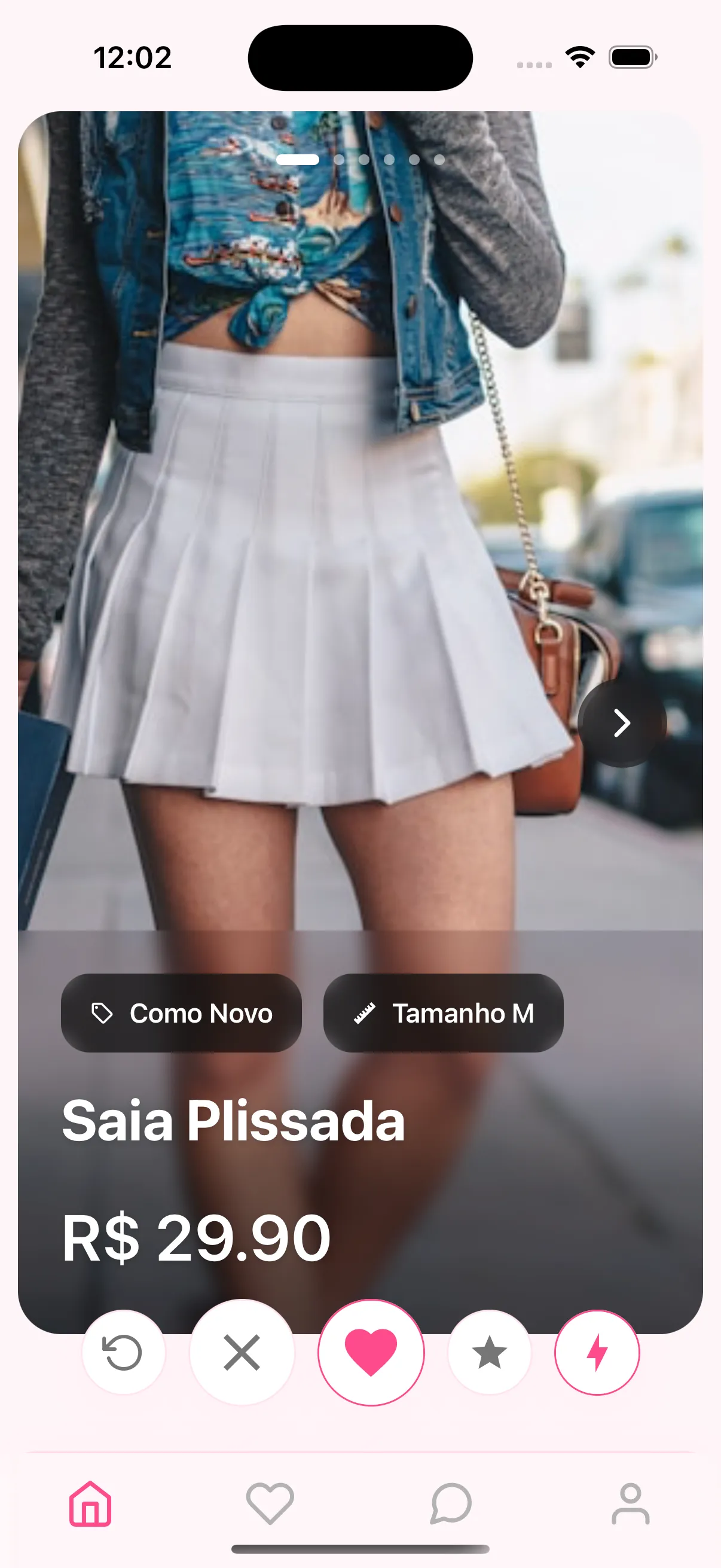Screen dimensions: 721x1568
Task: Open the profile tab
Action: tap(630, 1504)
